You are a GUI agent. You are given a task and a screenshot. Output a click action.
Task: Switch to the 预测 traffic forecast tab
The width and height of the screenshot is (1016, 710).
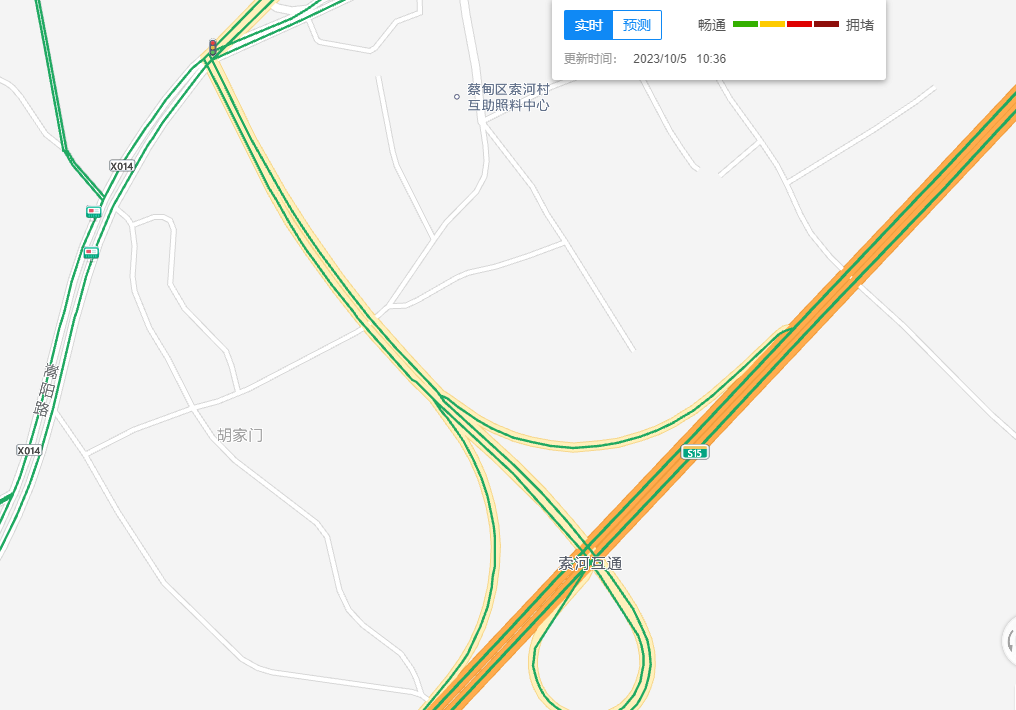[x=637, y=25]
